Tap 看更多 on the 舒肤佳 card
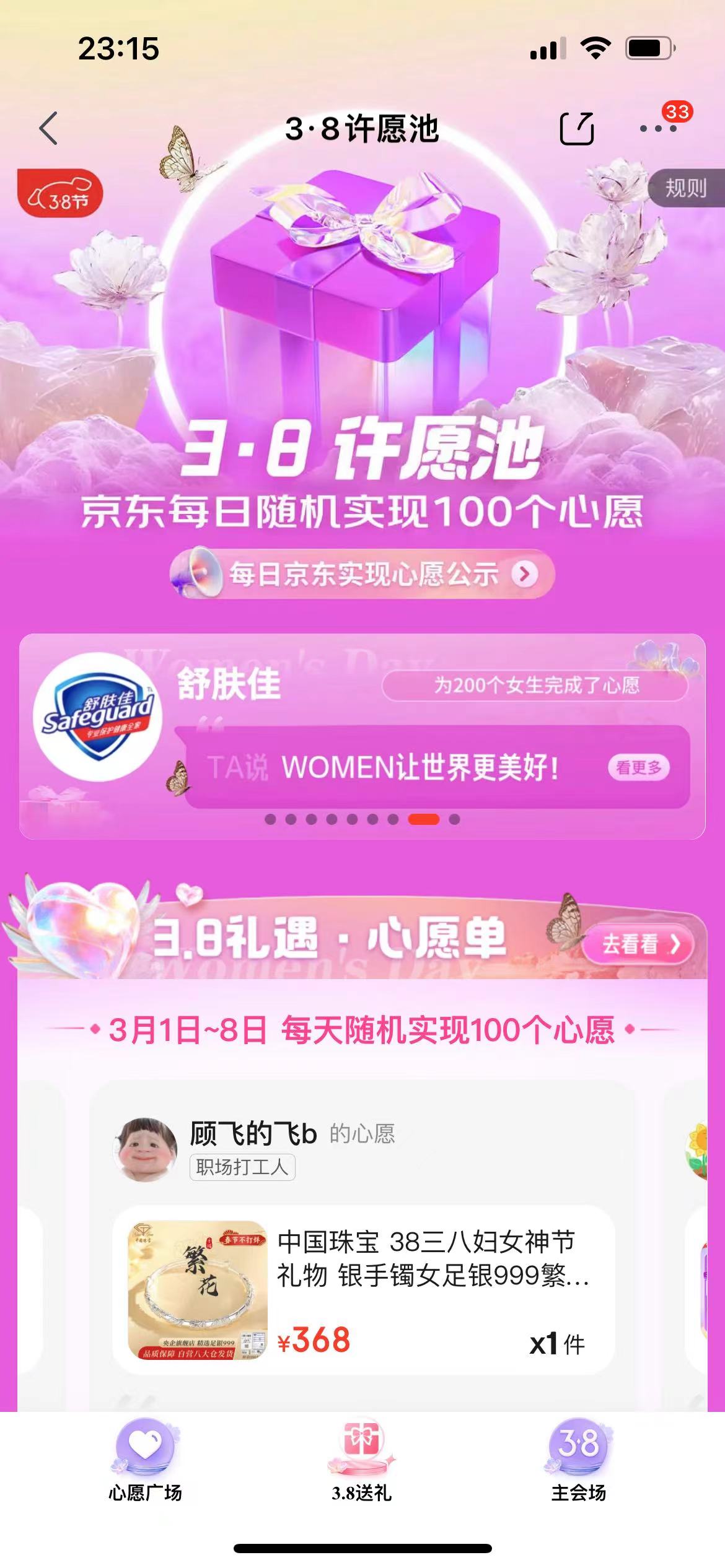The width and height of the screenshot is (725, 1568). coord(638,768)
